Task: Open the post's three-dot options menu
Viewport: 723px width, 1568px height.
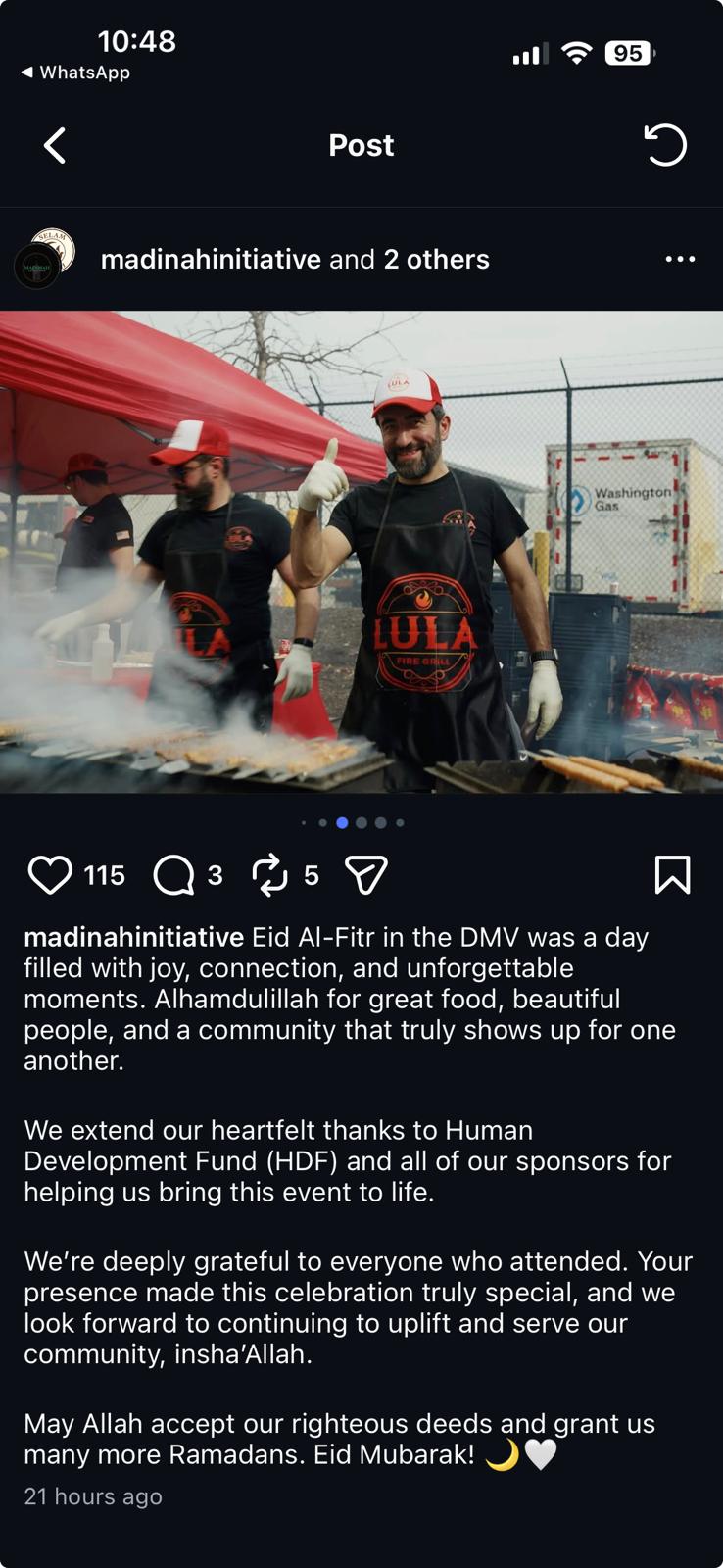Action: tap(680, 259)
